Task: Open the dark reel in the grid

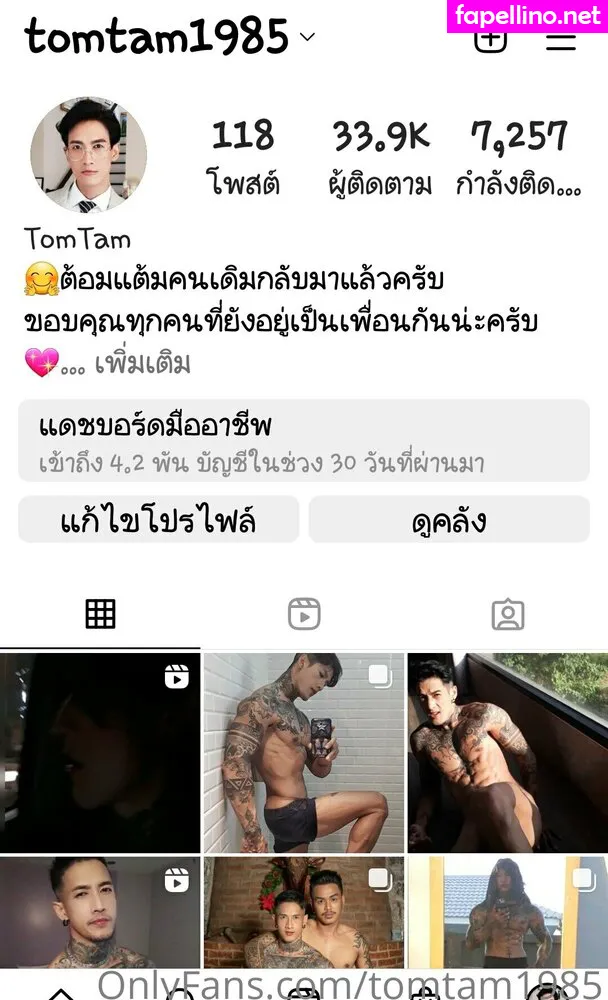Action: point(100,752)
